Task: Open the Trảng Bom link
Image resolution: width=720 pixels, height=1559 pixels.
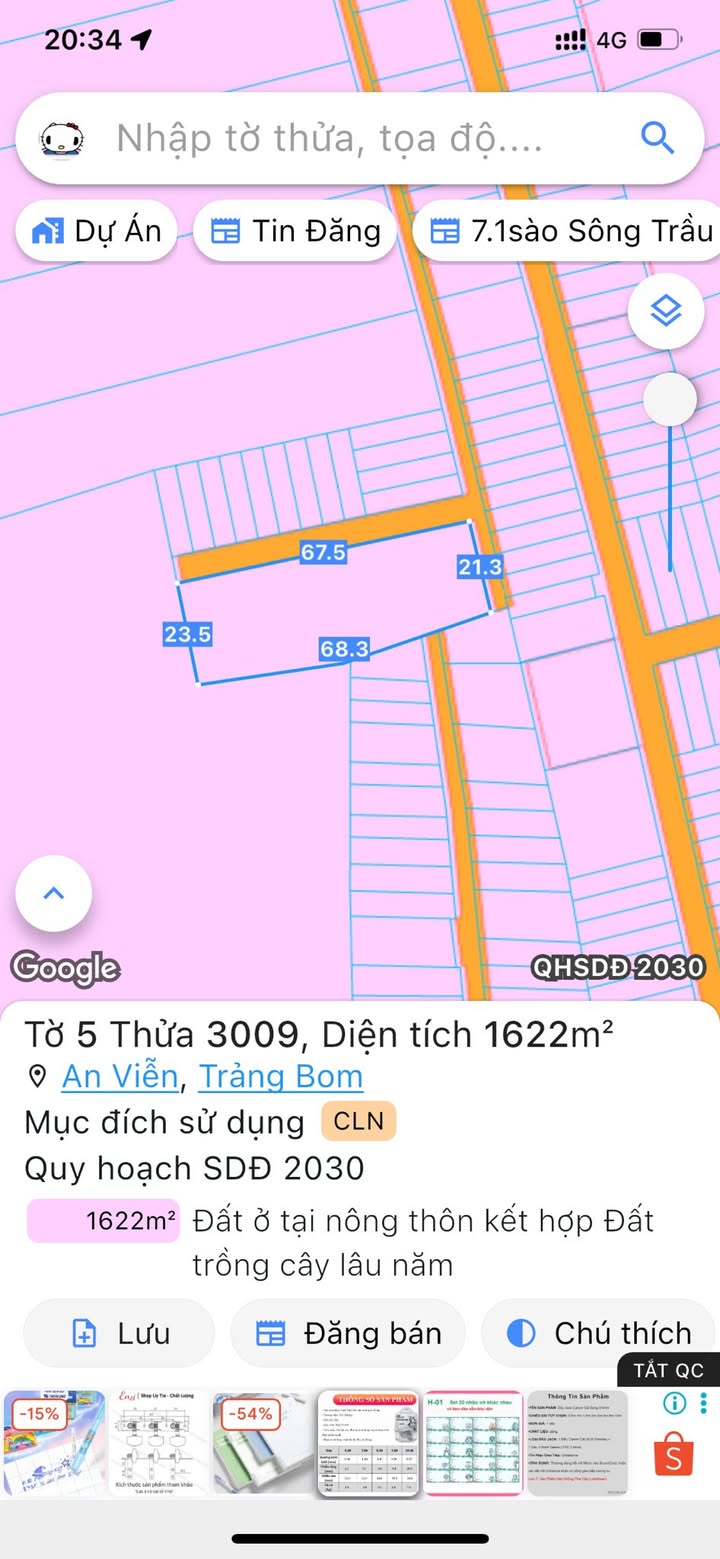Action: coord(281,1076)
